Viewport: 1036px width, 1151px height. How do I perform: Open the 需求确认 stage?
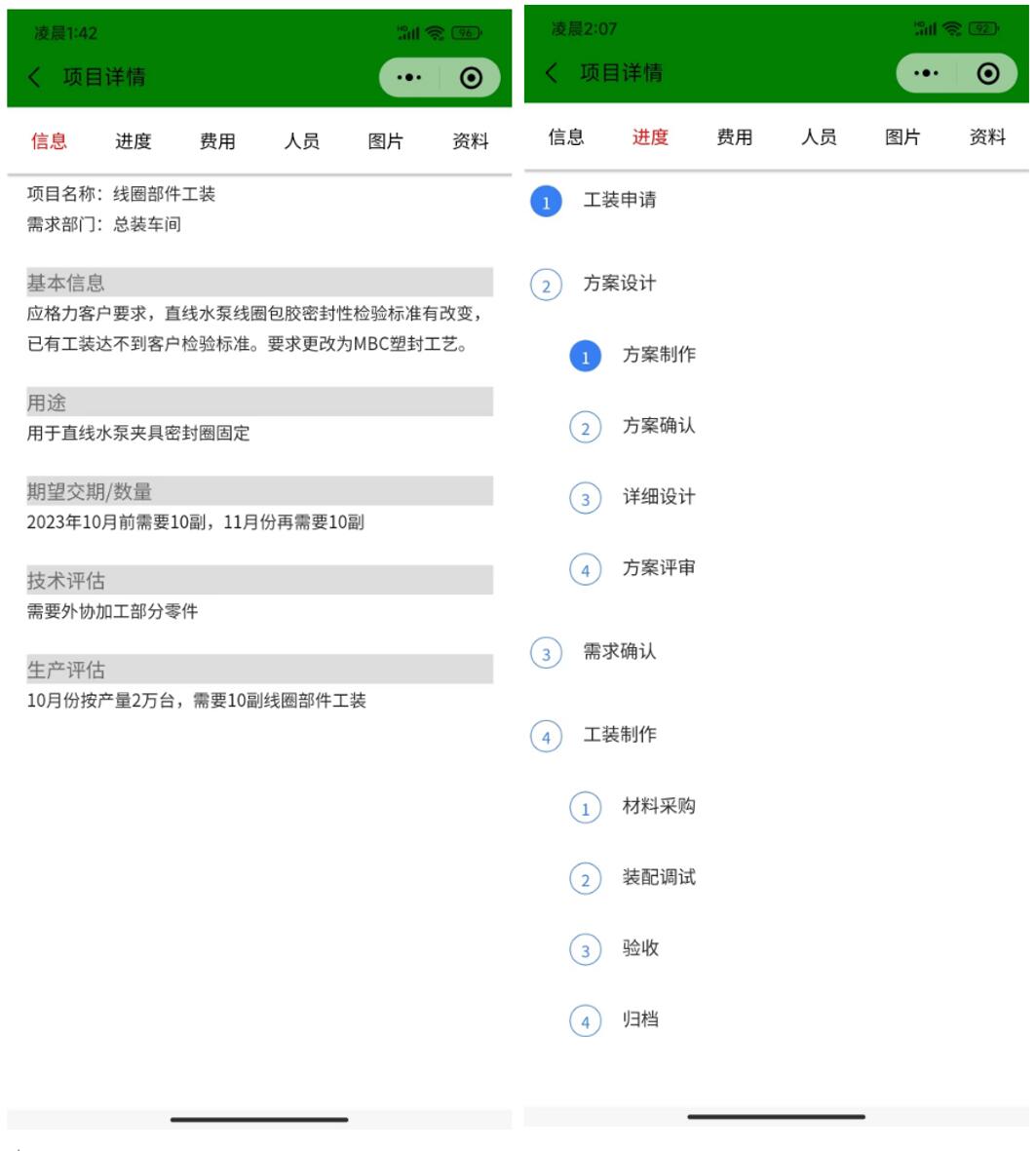coord(619,653)
